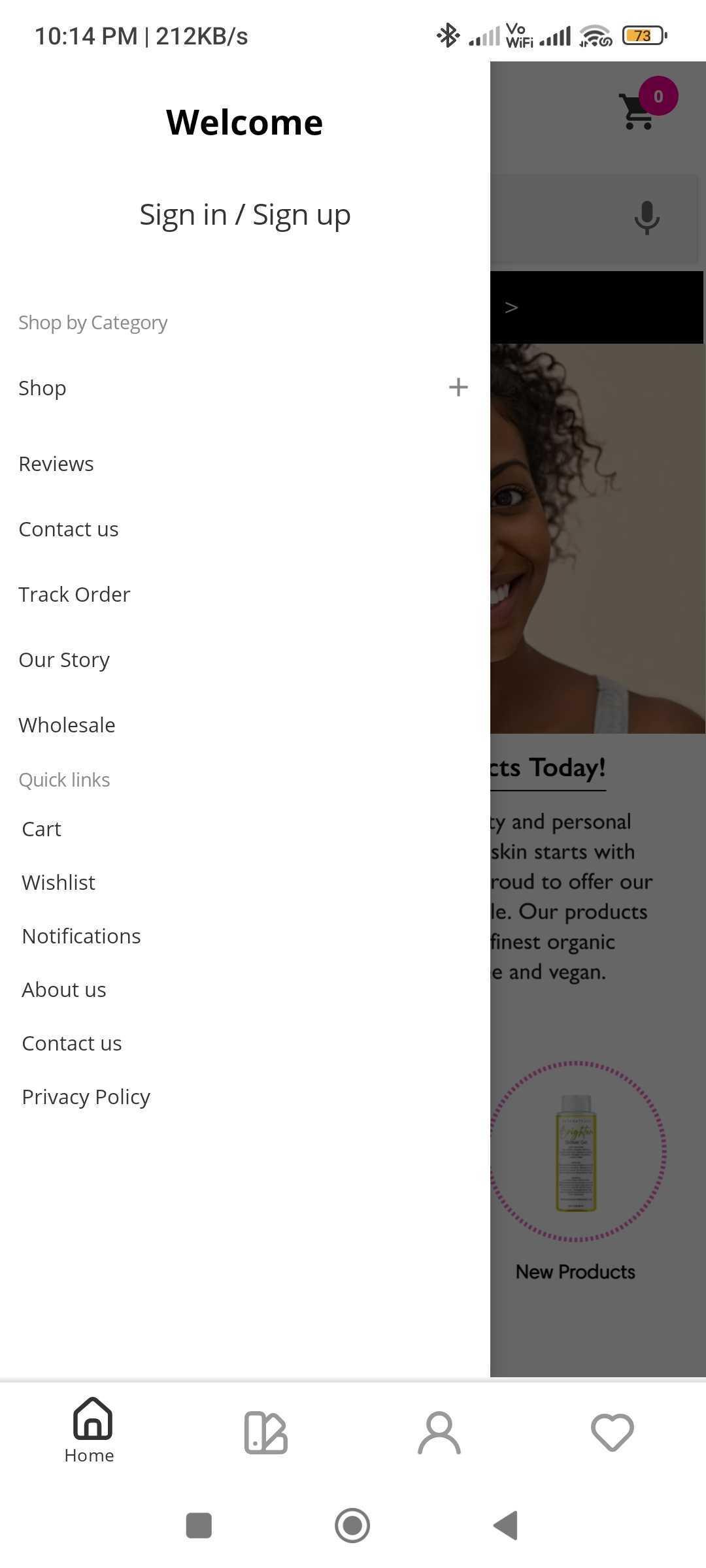Expand the Shop category plus icon

[x=458, y=387]
